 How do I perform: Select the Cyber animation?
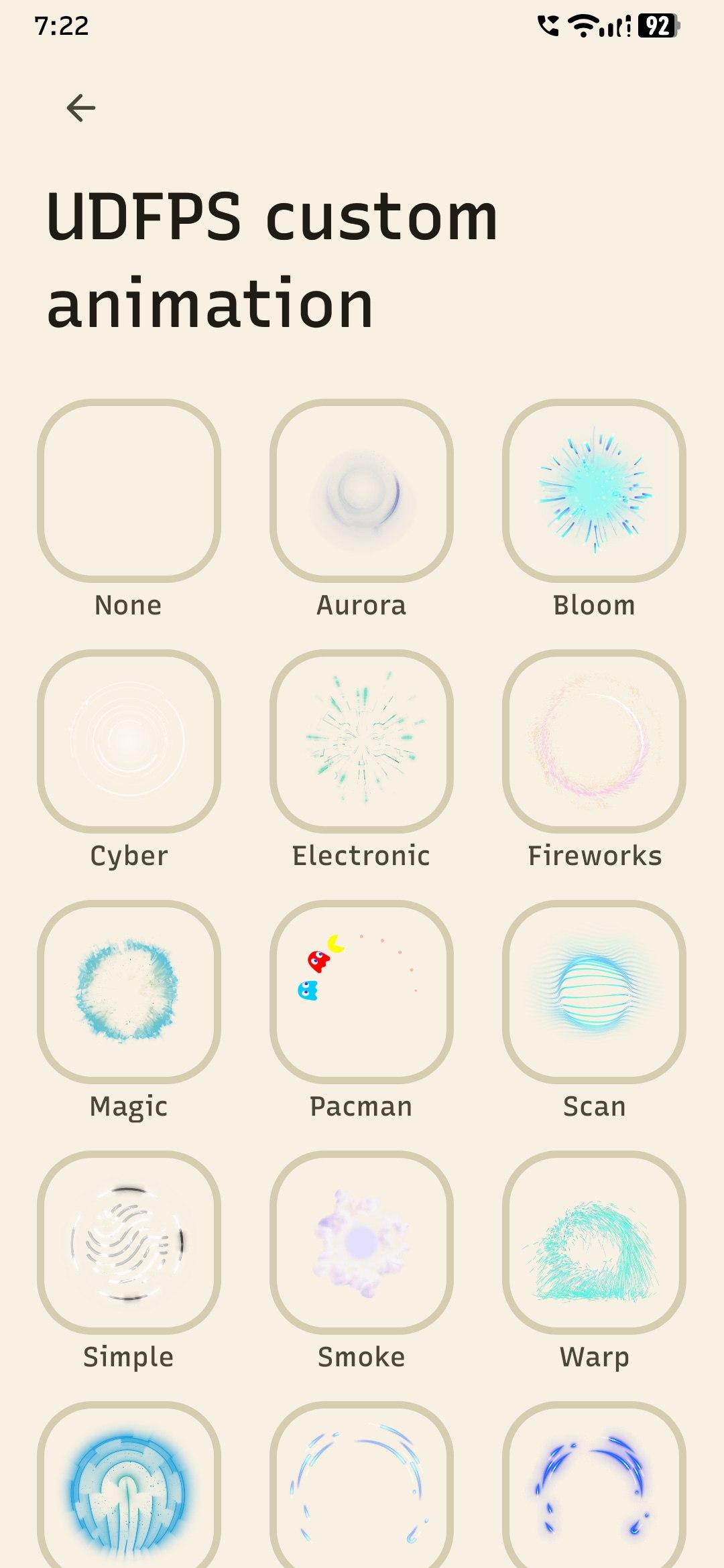coord(129,741)
